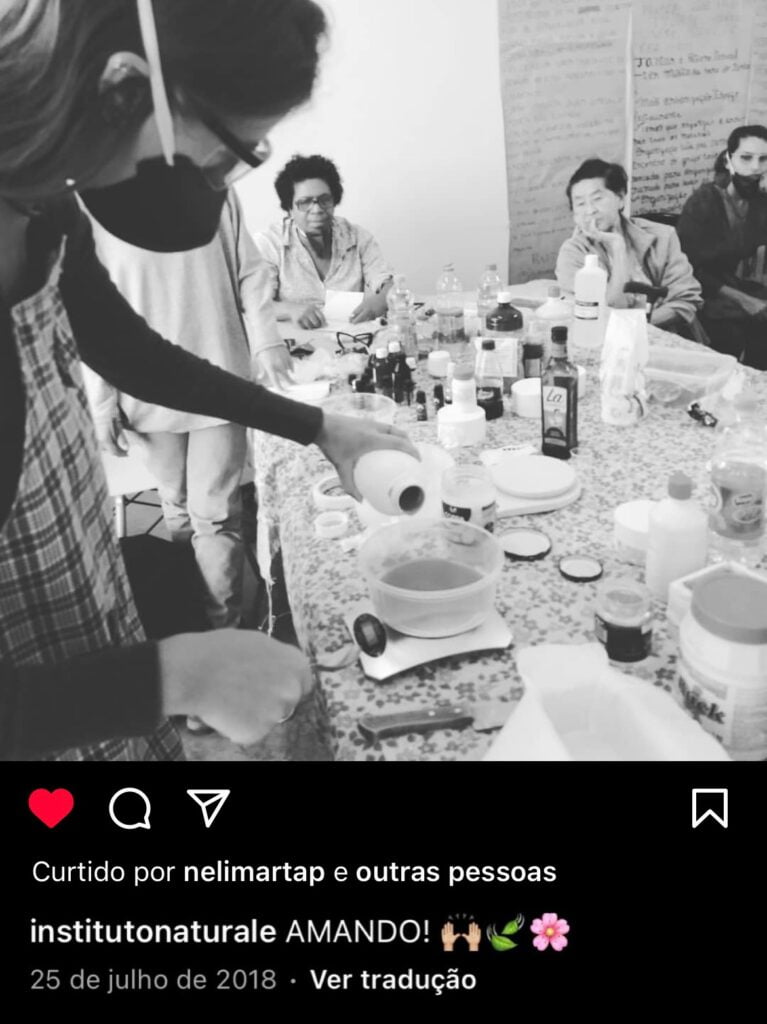This screenshot has width=767, height=1024.
Task: Share the post via paper plane icon
Action: (208, 807)
